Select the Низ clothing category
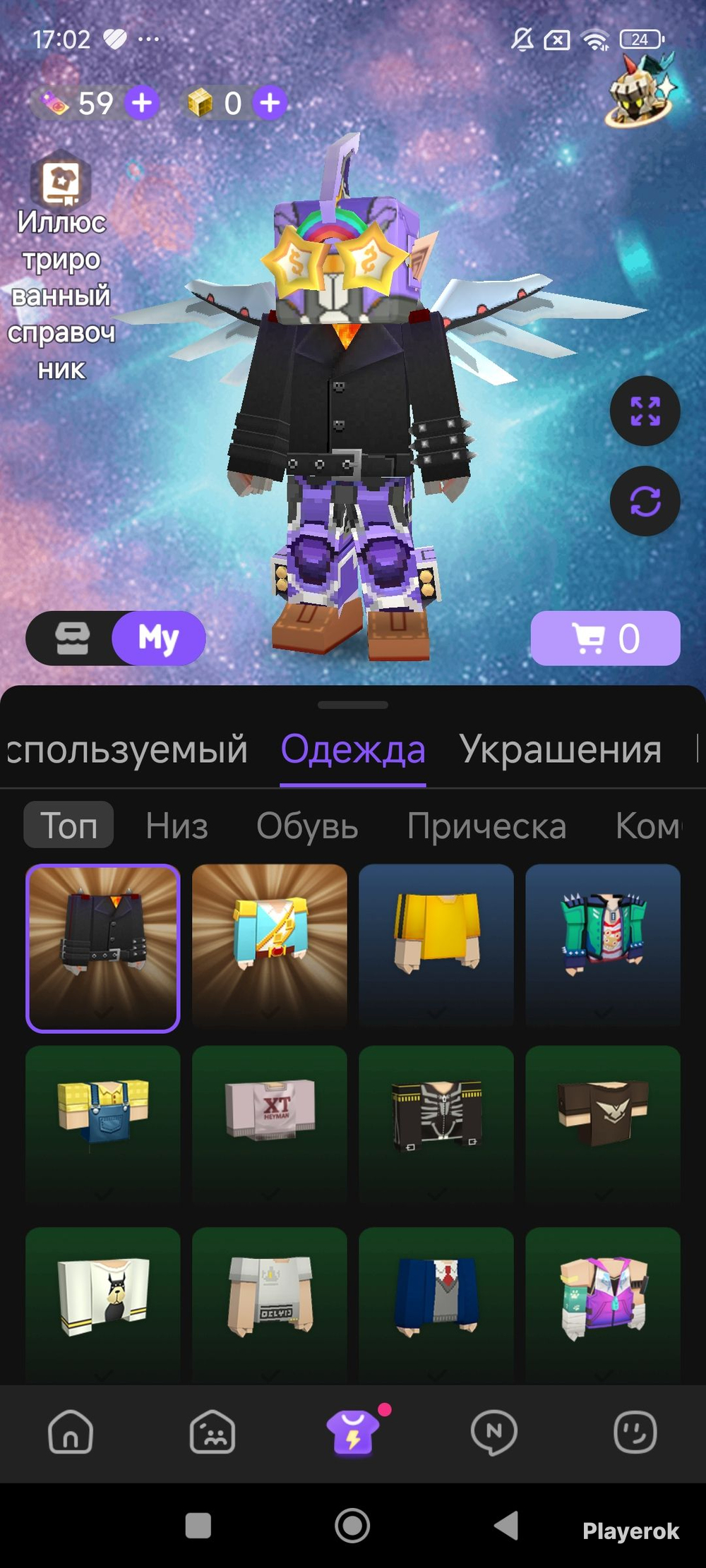 point(176,826)
